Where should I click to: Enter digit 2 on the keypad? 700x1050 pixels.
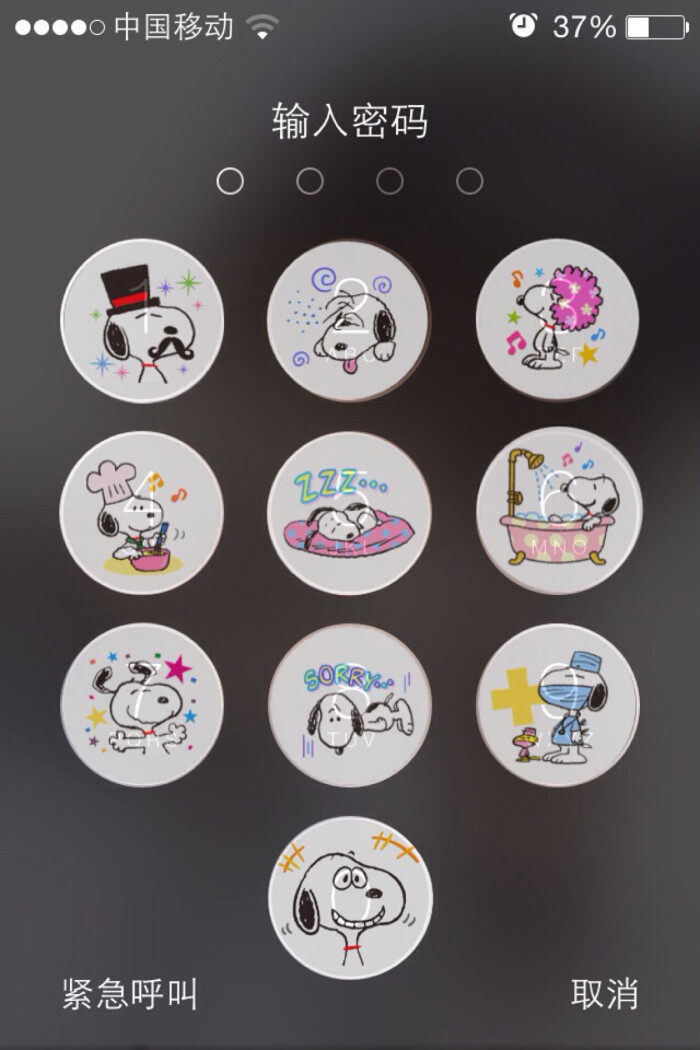[x=349, y=320]
